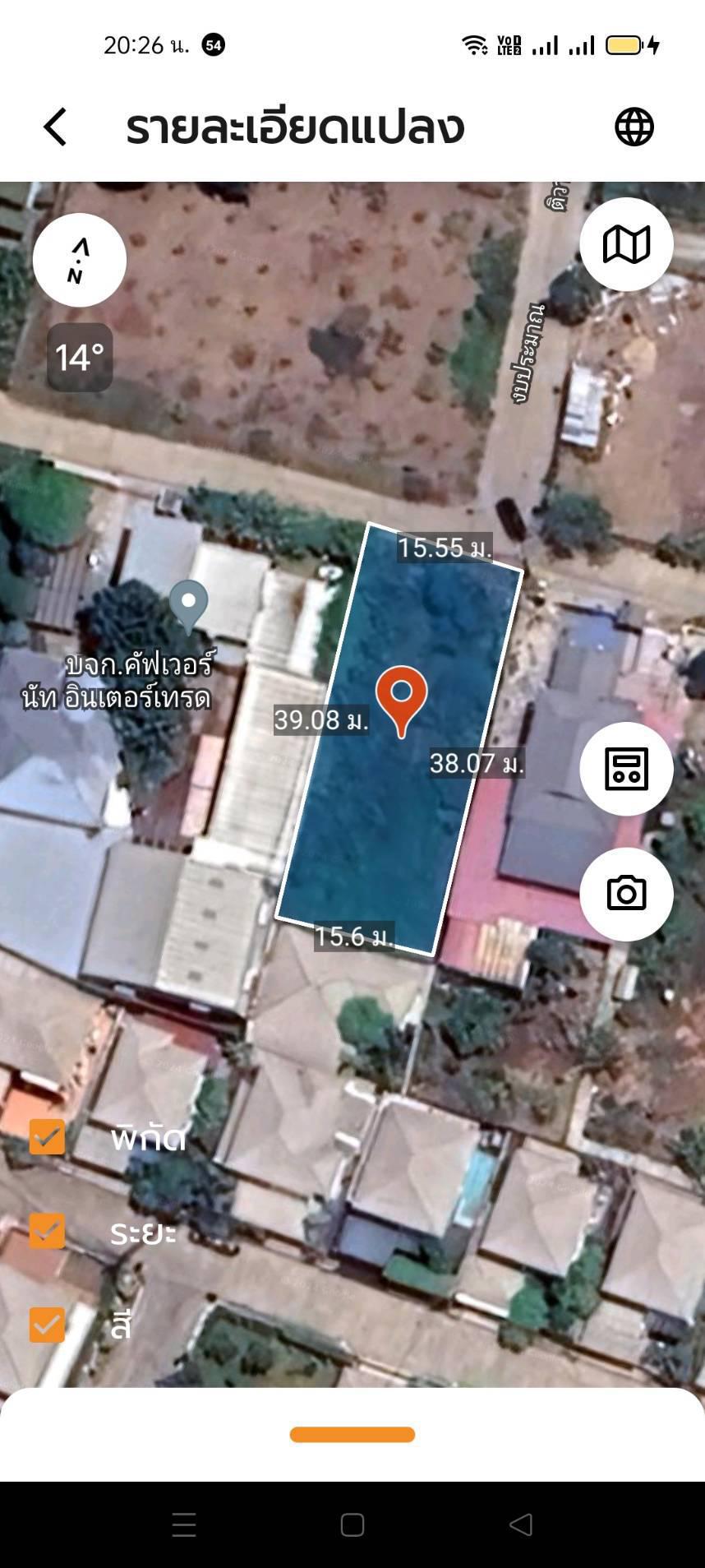The width and height of the screenshot is (705, 1568).
Task: Tap the place pin for บจก.คัฟเวอร์
Action: [189, 607]
